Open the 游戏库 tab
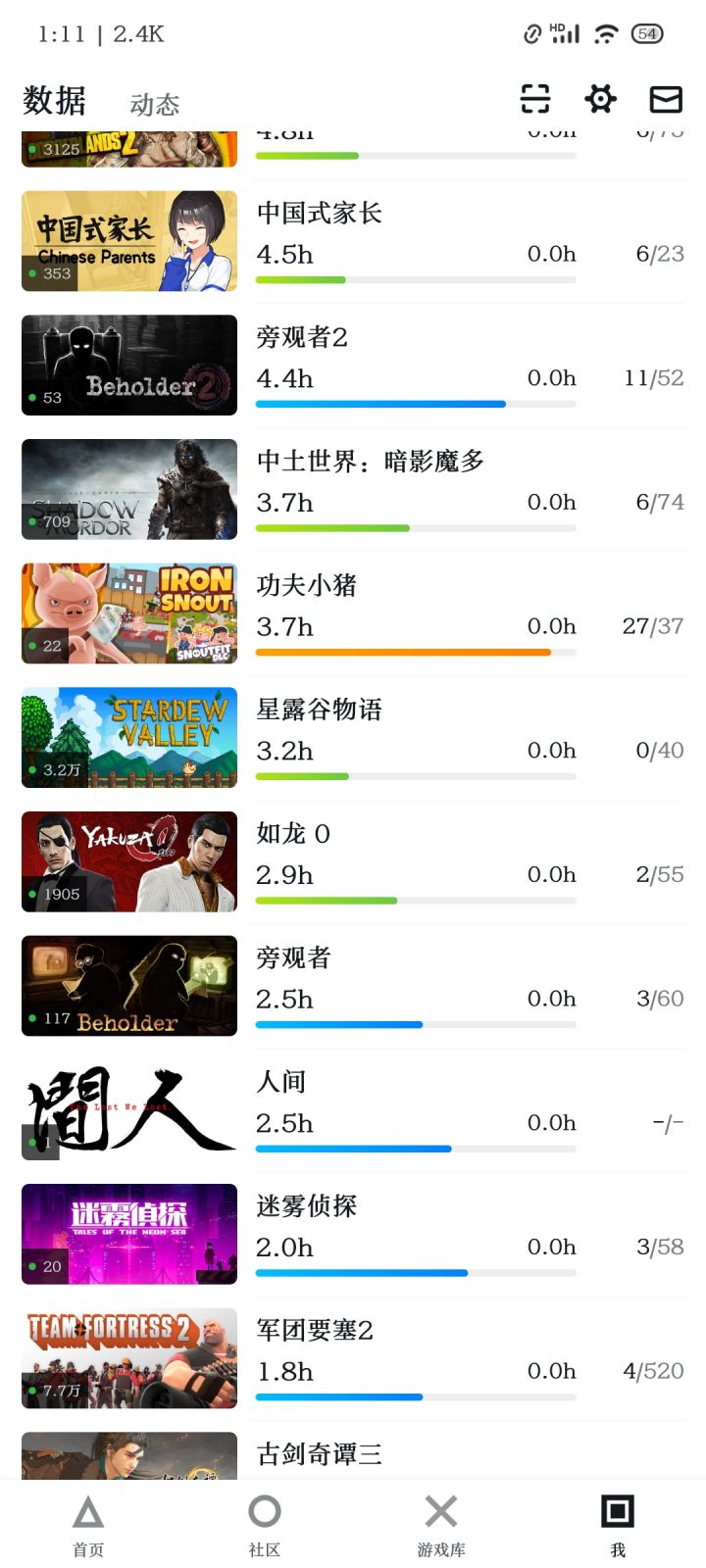Viewport: 706px width, 1568px height. click(441, 1525)
